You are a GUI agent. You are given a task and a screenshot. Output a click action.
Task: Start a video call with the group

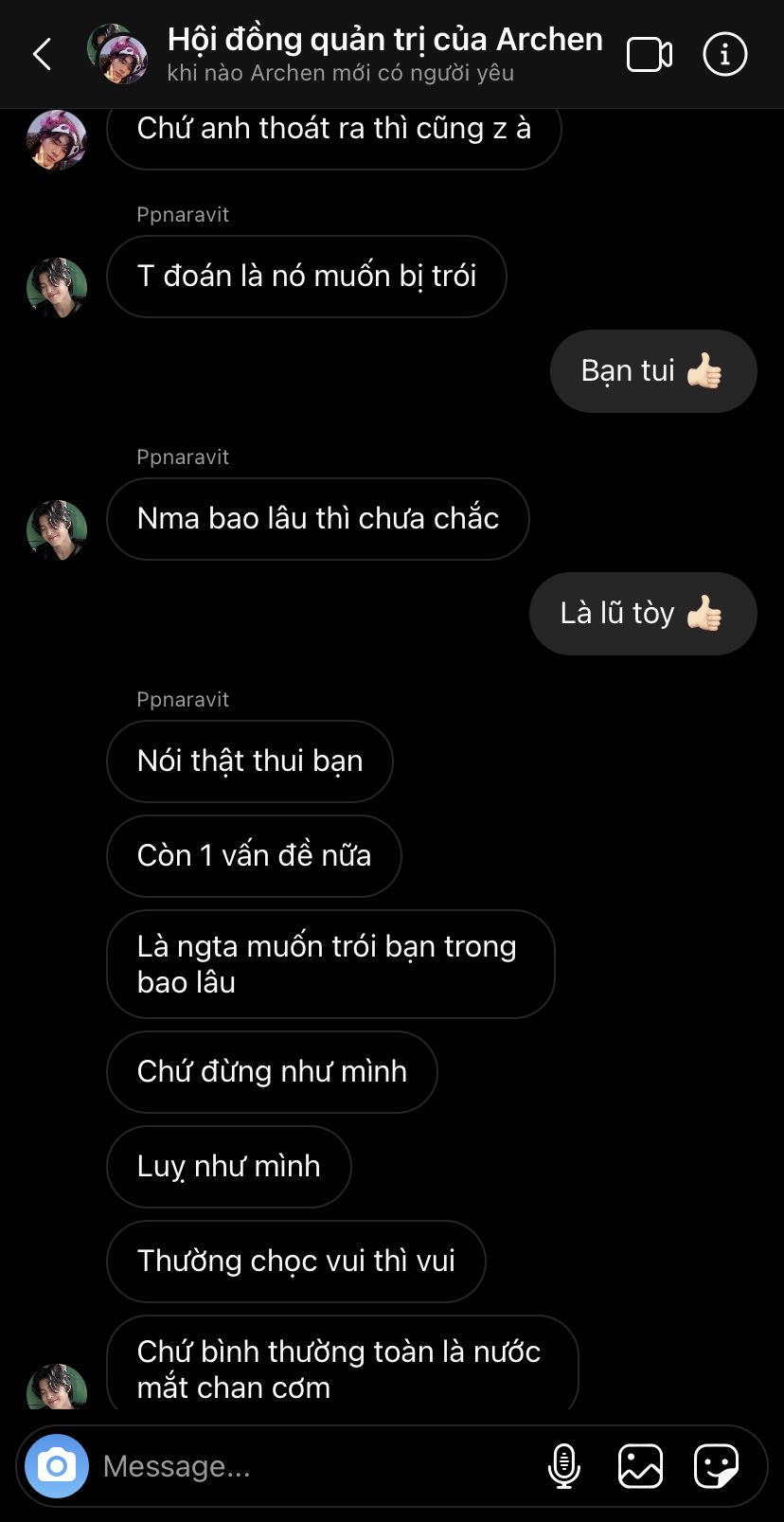[x=650, y=55]
